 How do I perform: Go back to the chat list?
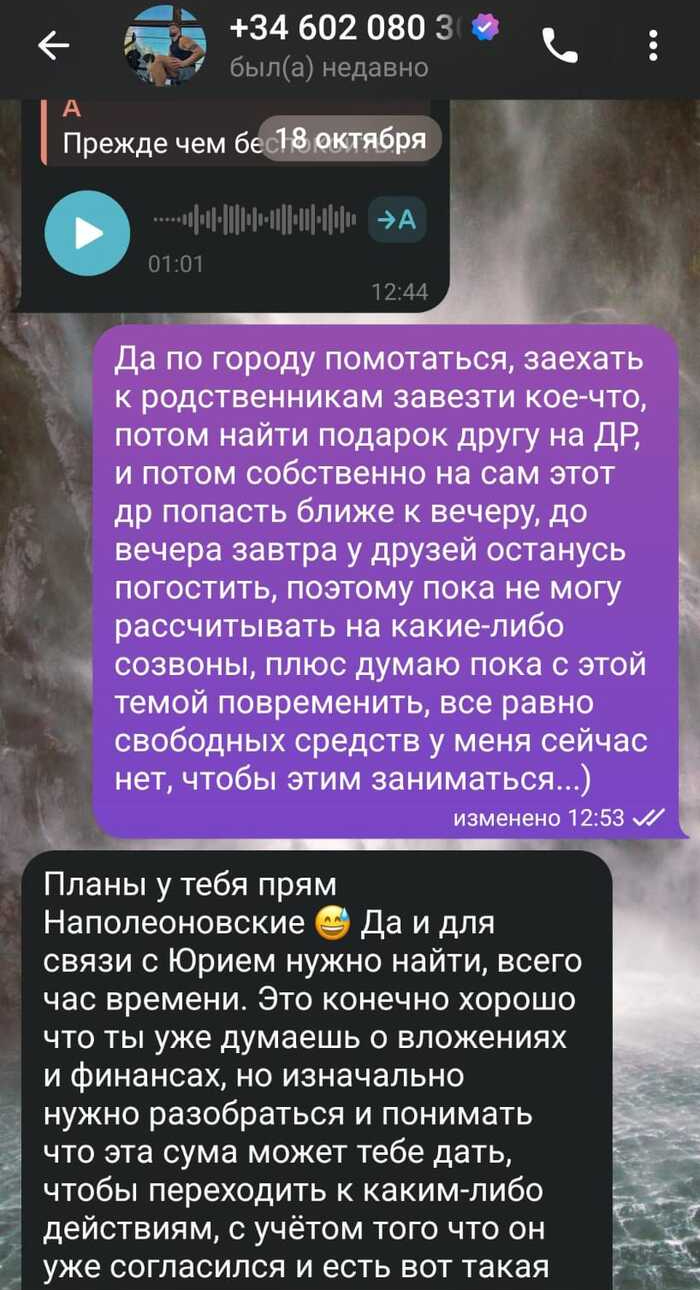click(x=52, y=45)
